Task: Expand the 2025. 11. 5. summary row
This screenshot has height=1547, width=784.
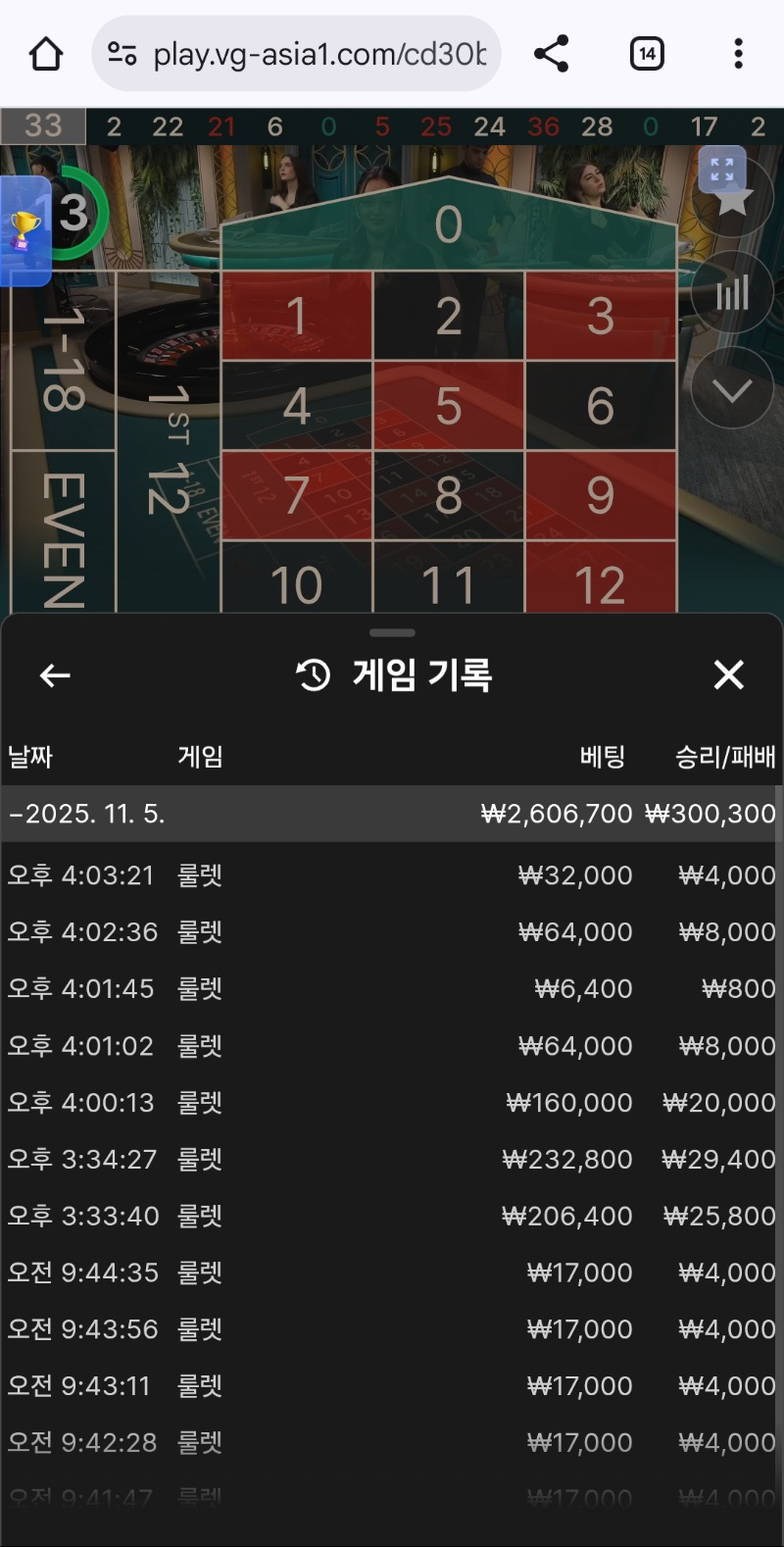Action: pyautogui.click(x=392, y=813)
